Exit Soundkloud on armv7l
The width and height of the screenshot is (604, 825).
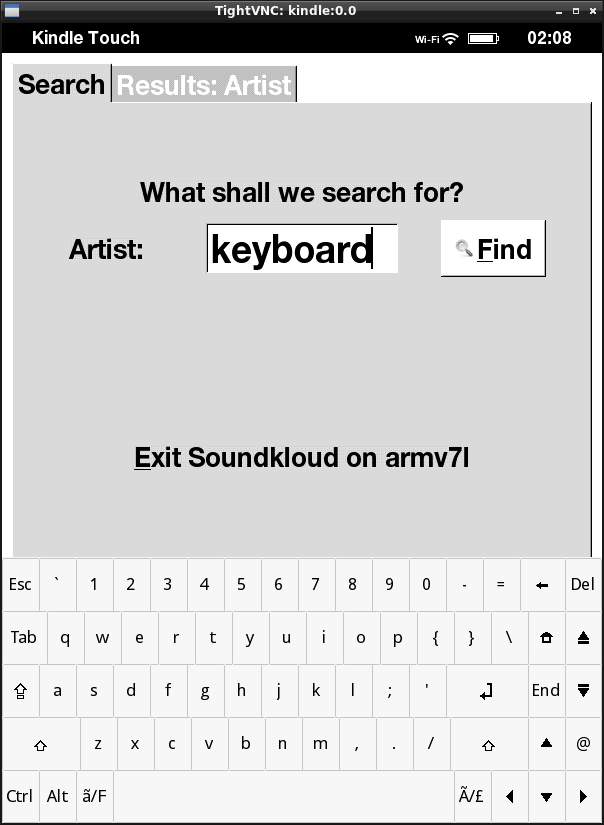tap(301, 458)
